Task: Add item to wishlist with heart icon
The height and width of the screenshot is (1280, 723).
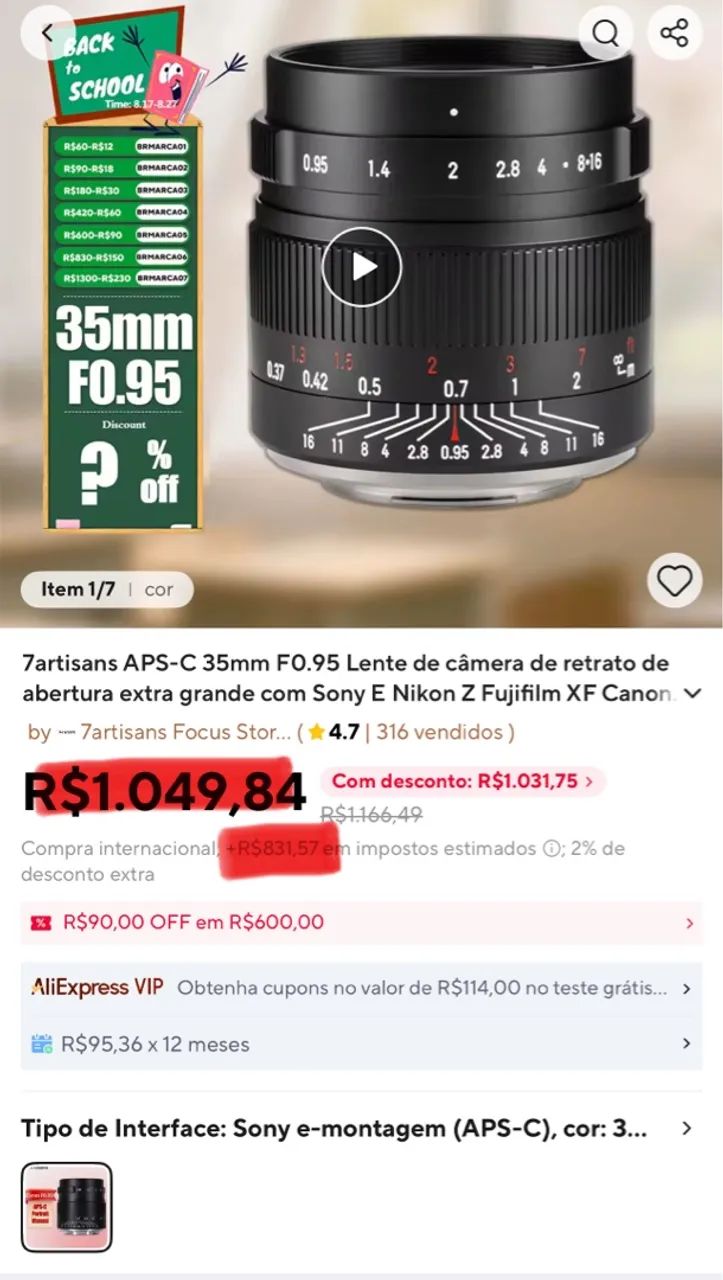Action: [675, 580]
